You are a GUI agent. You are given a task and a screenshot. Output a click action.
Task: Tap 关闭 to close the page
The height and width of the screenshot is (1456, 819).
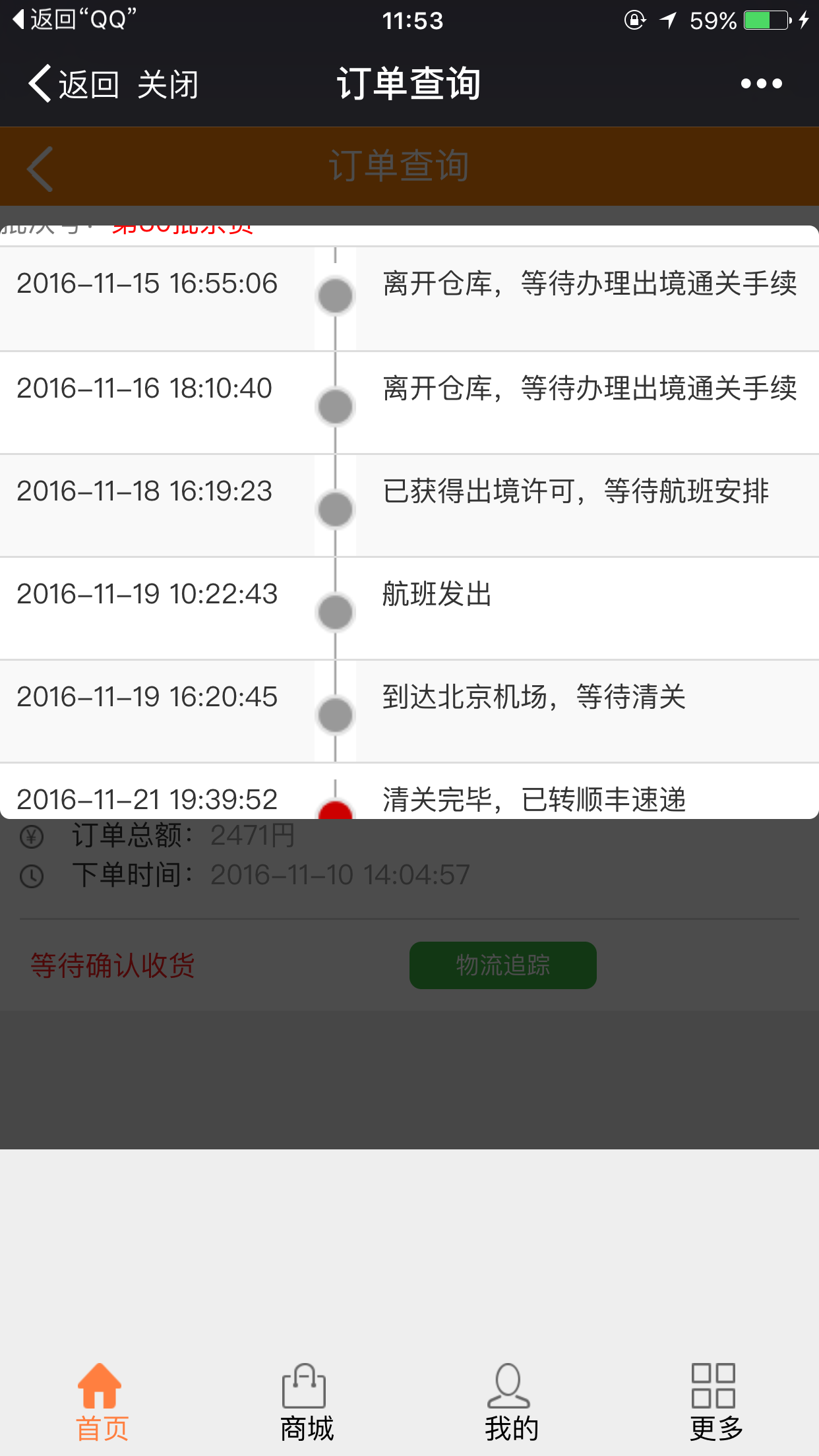pos(168,84)
